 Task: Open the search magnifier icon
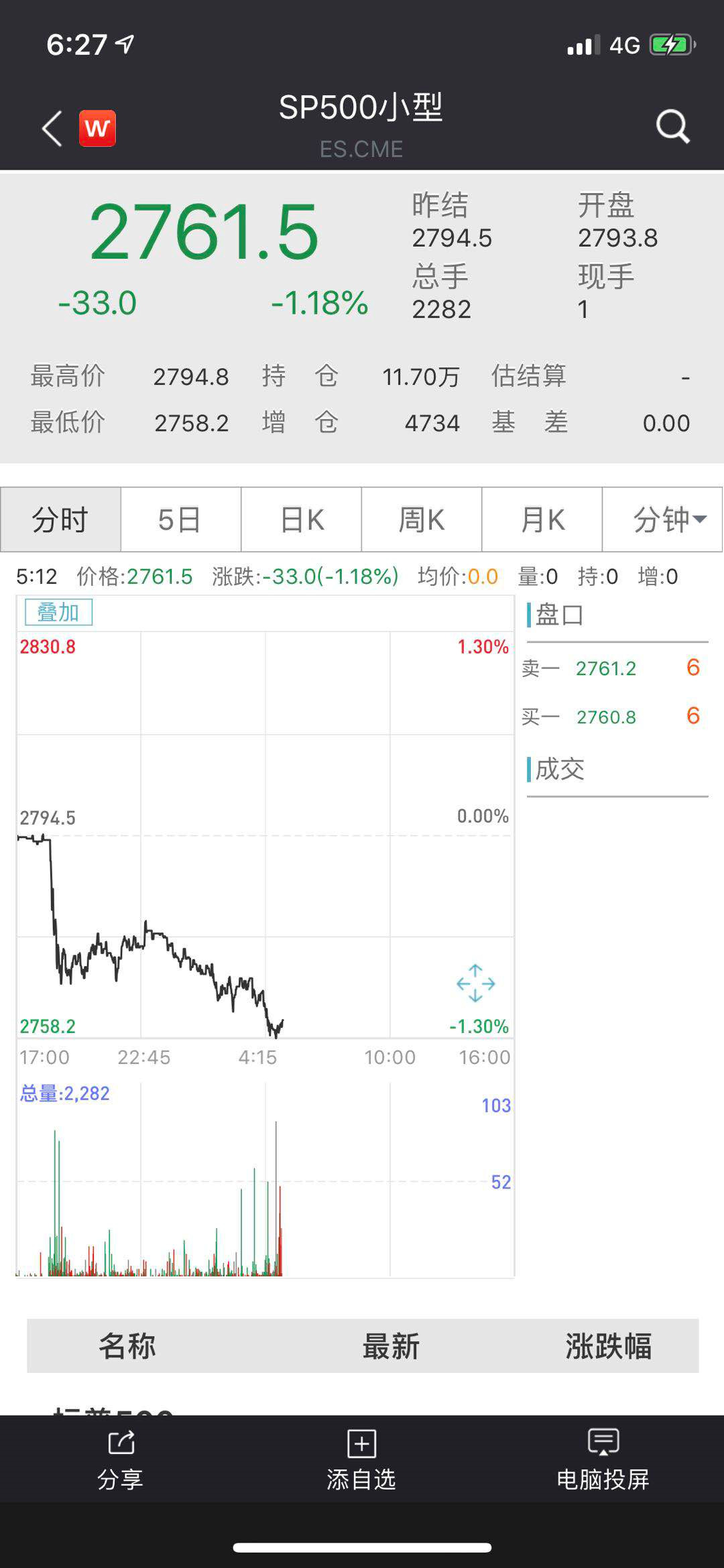point(672,126)
